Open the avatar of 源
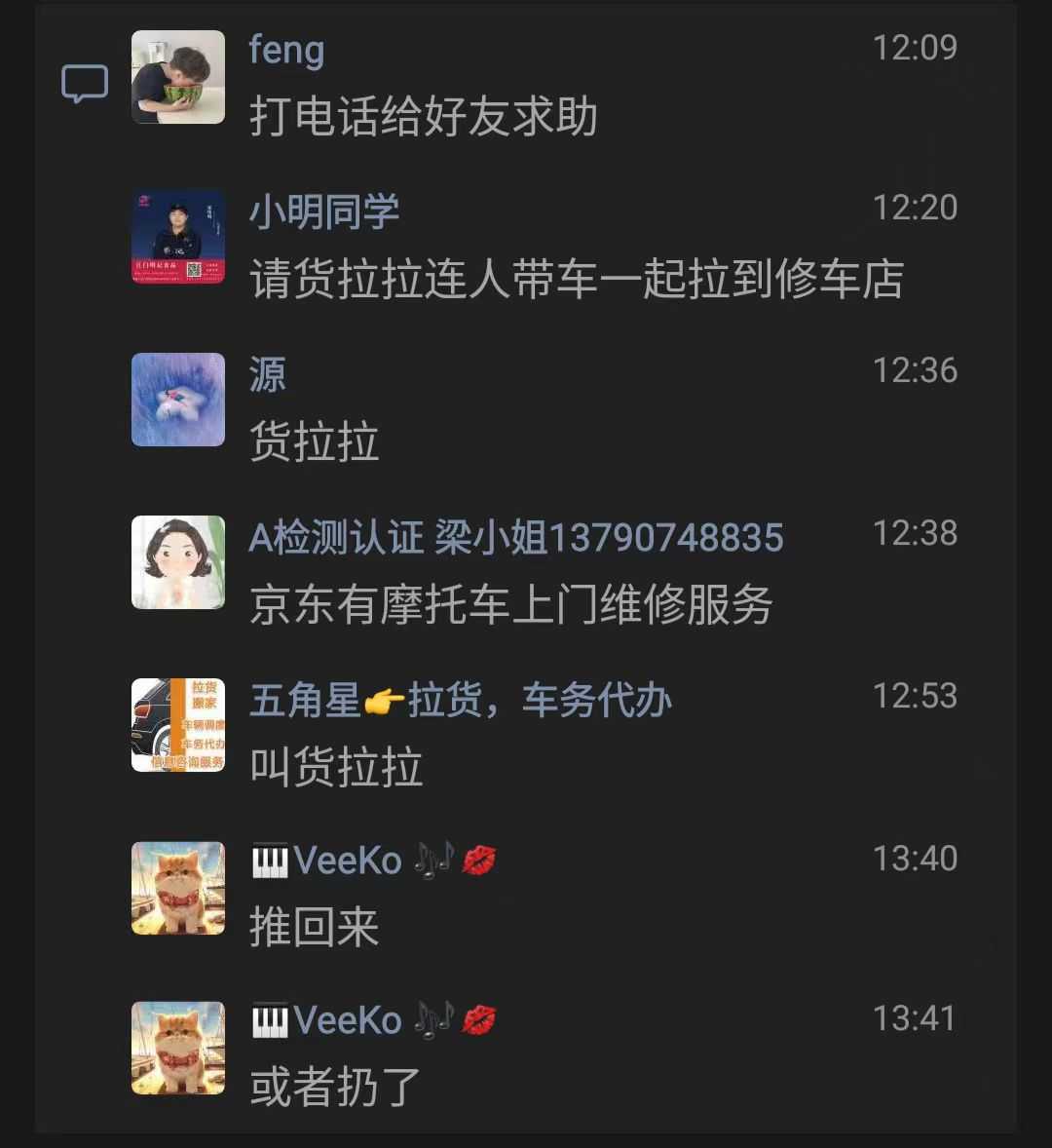This screenshot has height=1148, width=1052. pos(178,400)
